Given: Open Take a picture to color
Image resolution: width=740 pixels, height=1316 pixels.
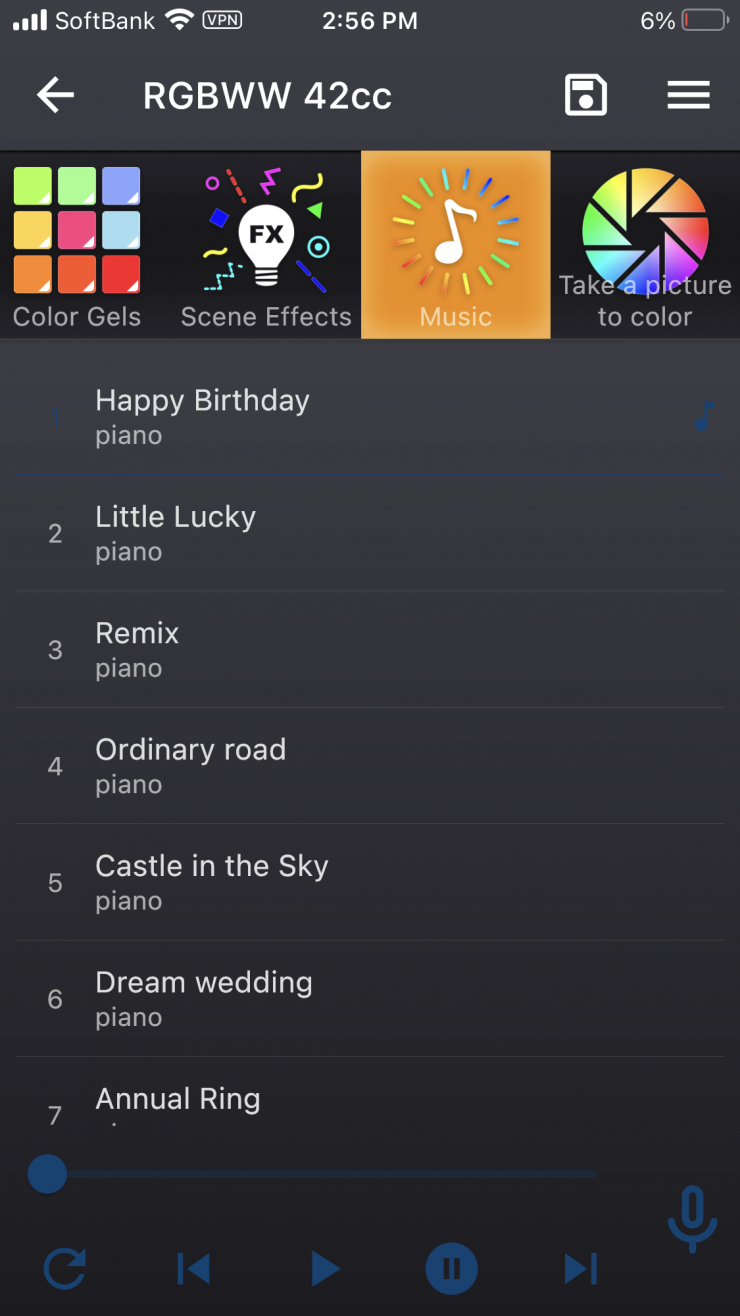Looking at the screenshot, I should 645,245.
